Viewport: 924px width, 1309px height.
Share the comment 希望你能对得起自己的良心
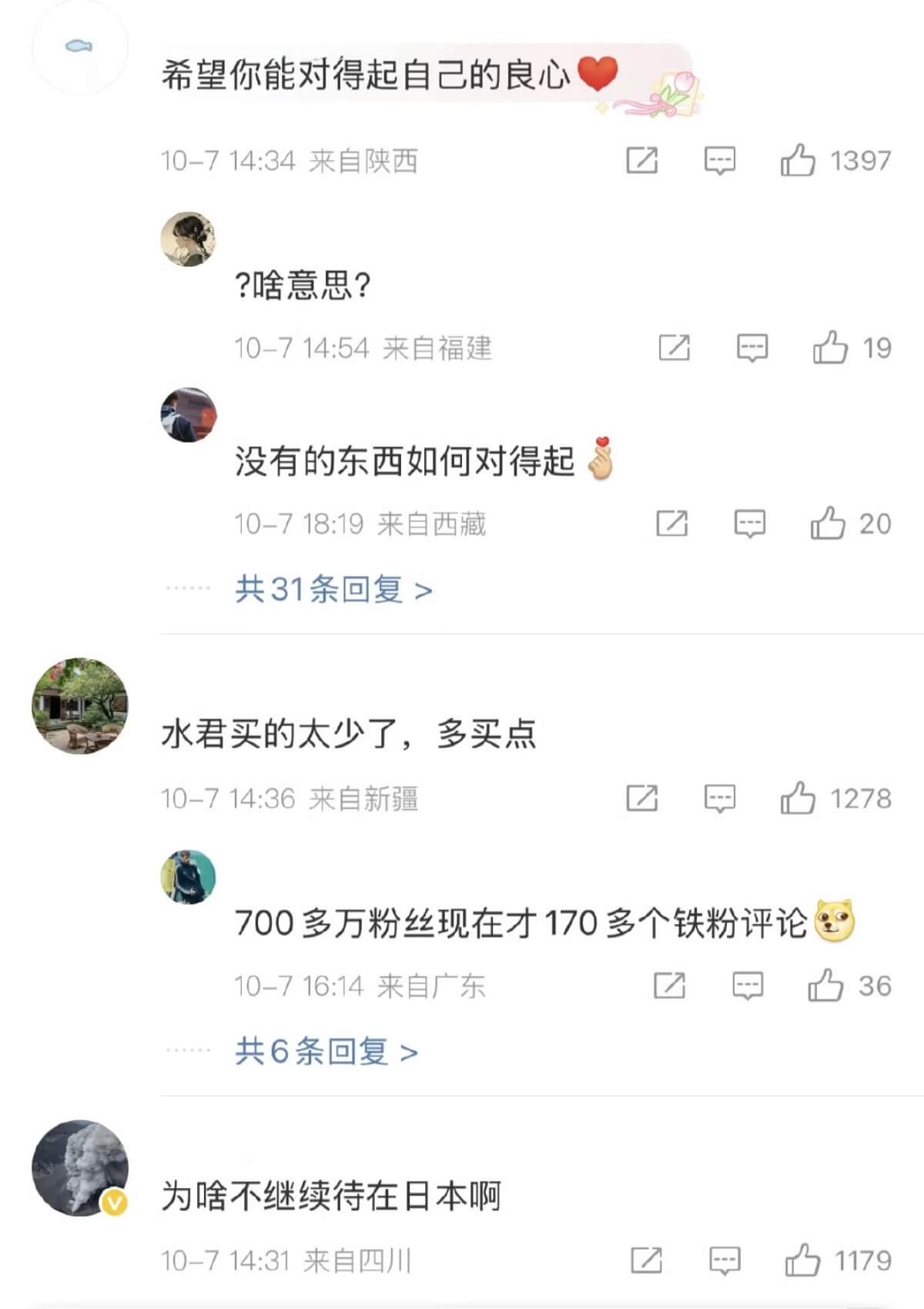641,160
